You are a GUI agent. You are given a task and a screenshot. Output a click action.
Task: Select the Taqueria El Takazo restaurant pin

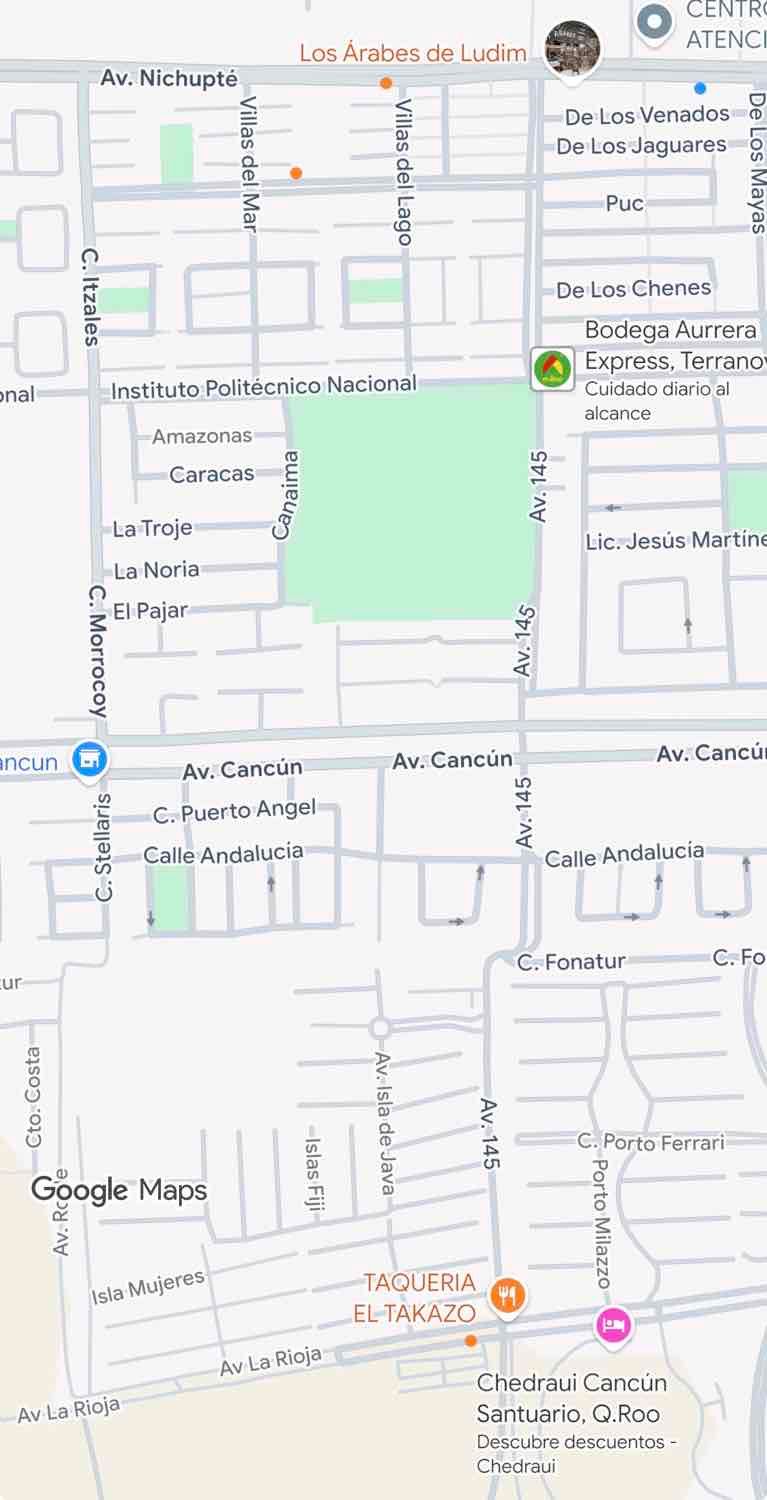click(508, 1297)
